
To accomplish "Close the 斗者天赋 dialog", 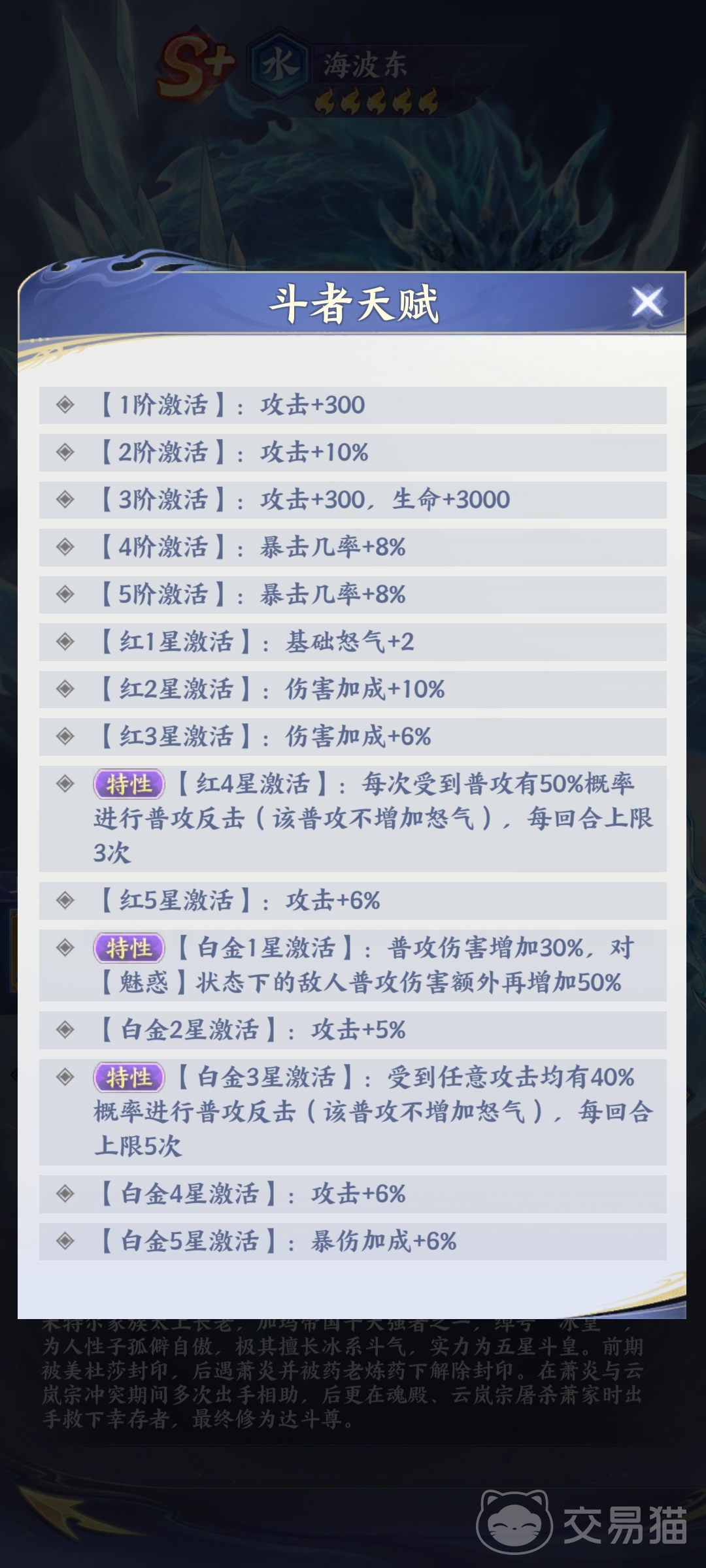I will pyautogui.click(x=647, y=302).
